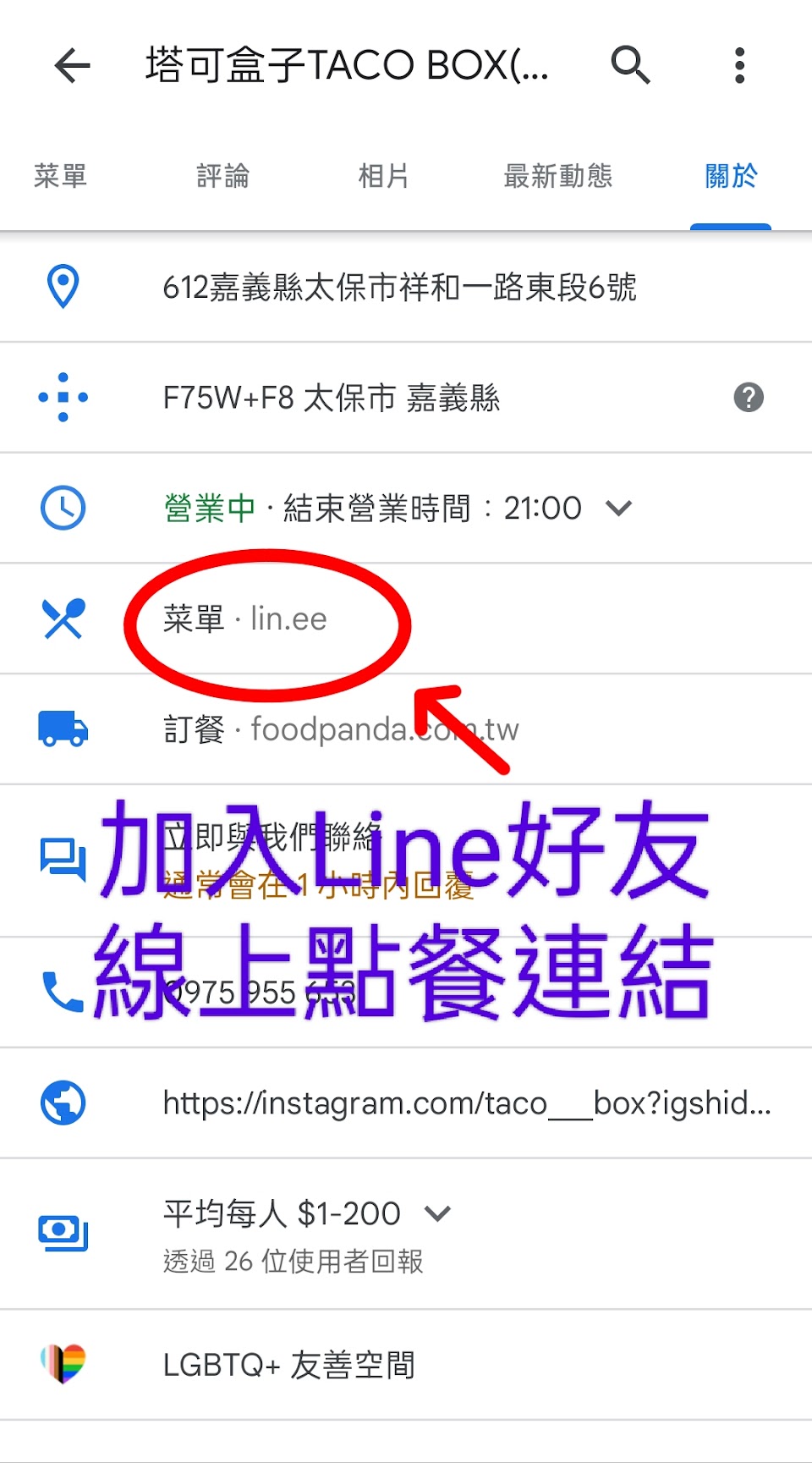
Task: Tap the plus code F75W+F8 row
Action: (406, 398)
